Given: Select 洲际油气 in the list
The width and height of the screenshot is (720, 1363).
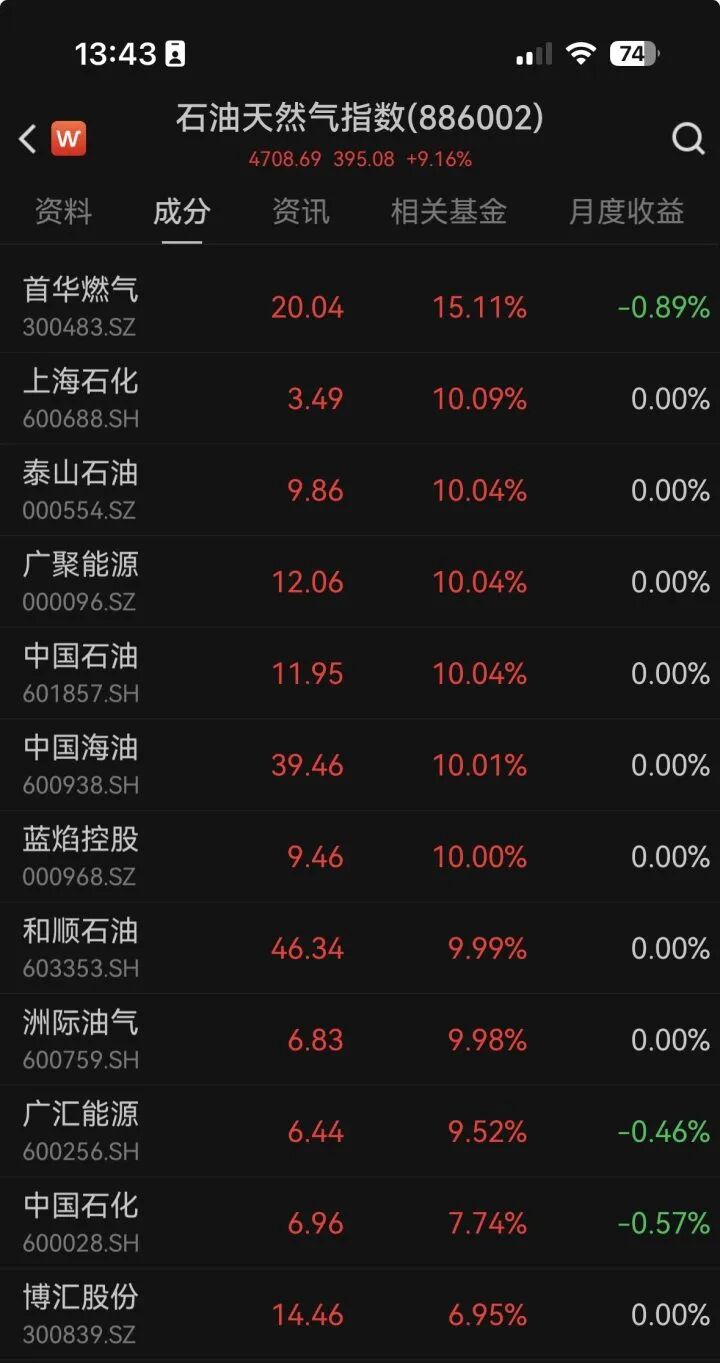Looking at the screenshot, I should pyautogui.click(x=81, y=1039).
